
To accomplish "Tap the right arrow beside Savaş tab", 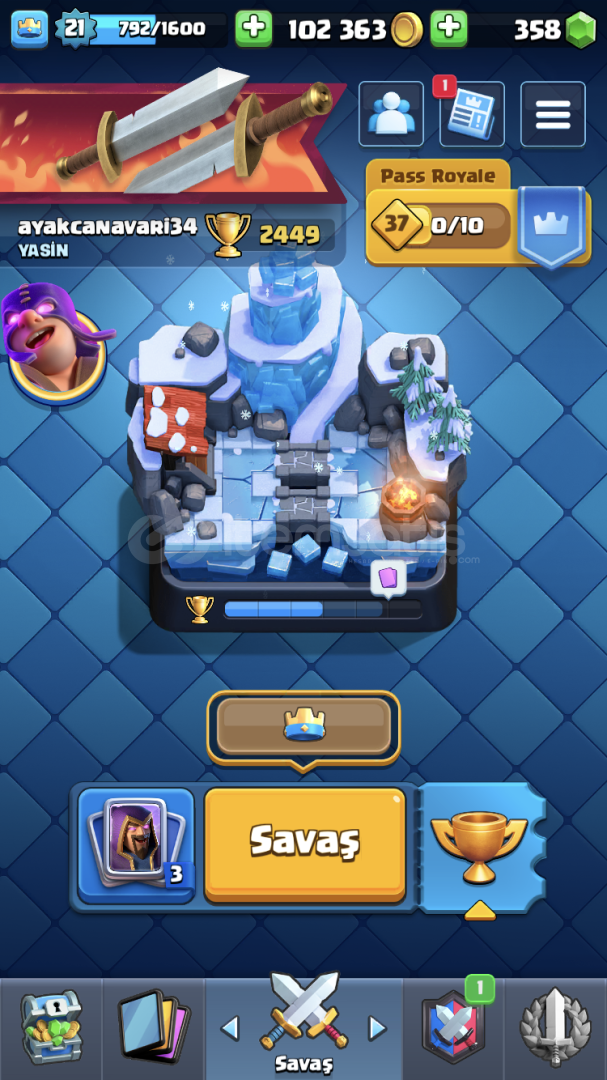I will 378,1028.
